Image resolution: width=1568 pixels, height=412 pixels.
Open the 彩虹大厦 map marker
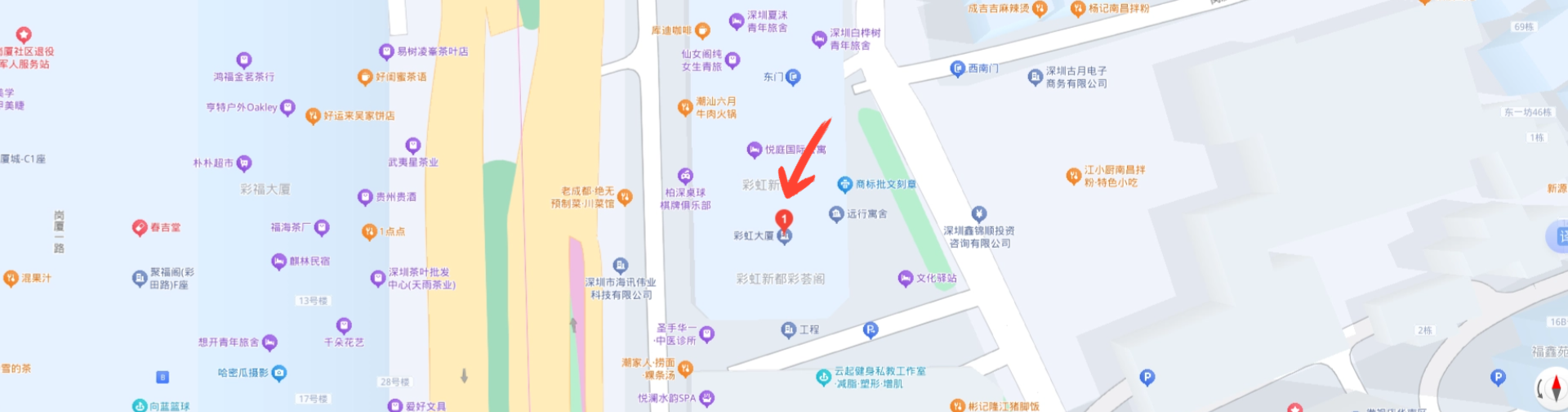(x=785, y=236)
